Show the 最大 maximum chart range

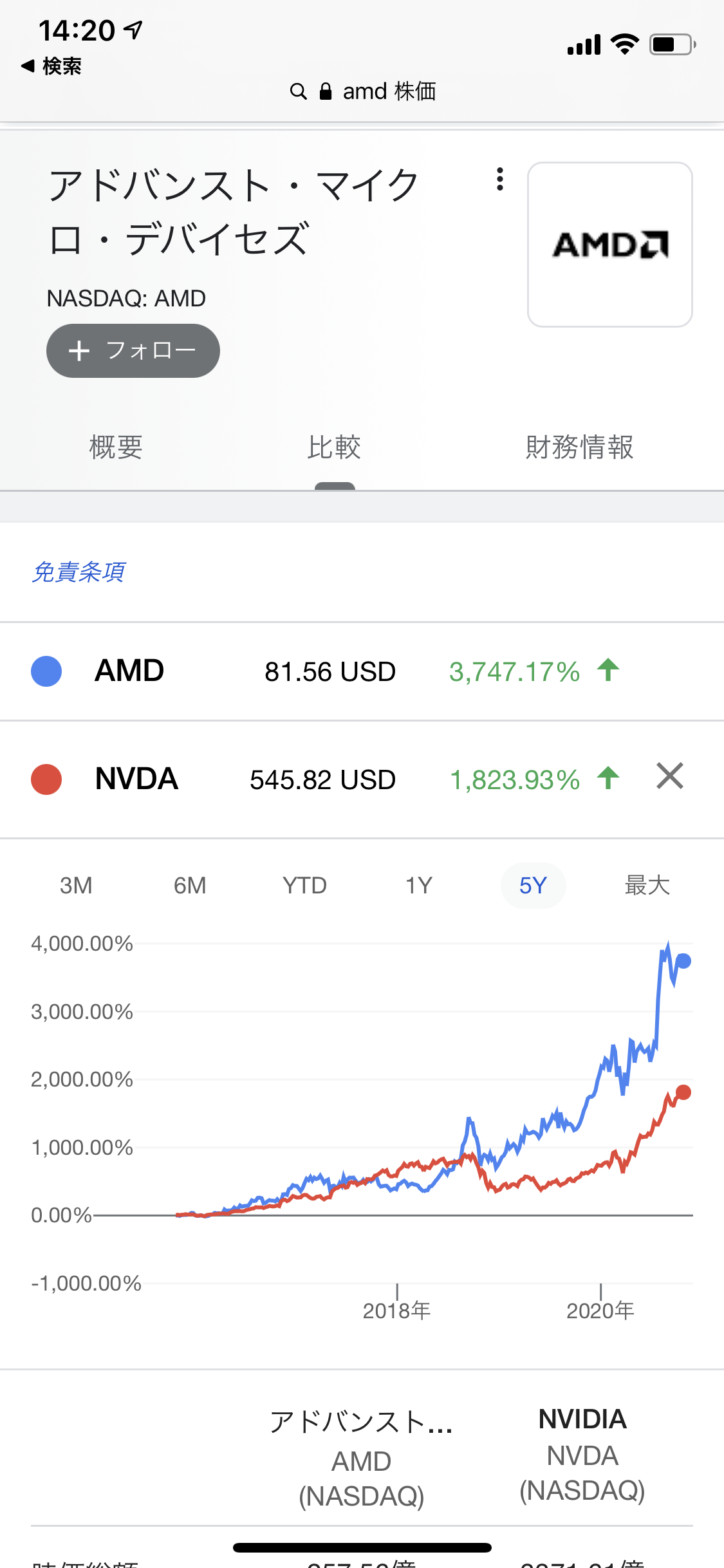point(647,886)
